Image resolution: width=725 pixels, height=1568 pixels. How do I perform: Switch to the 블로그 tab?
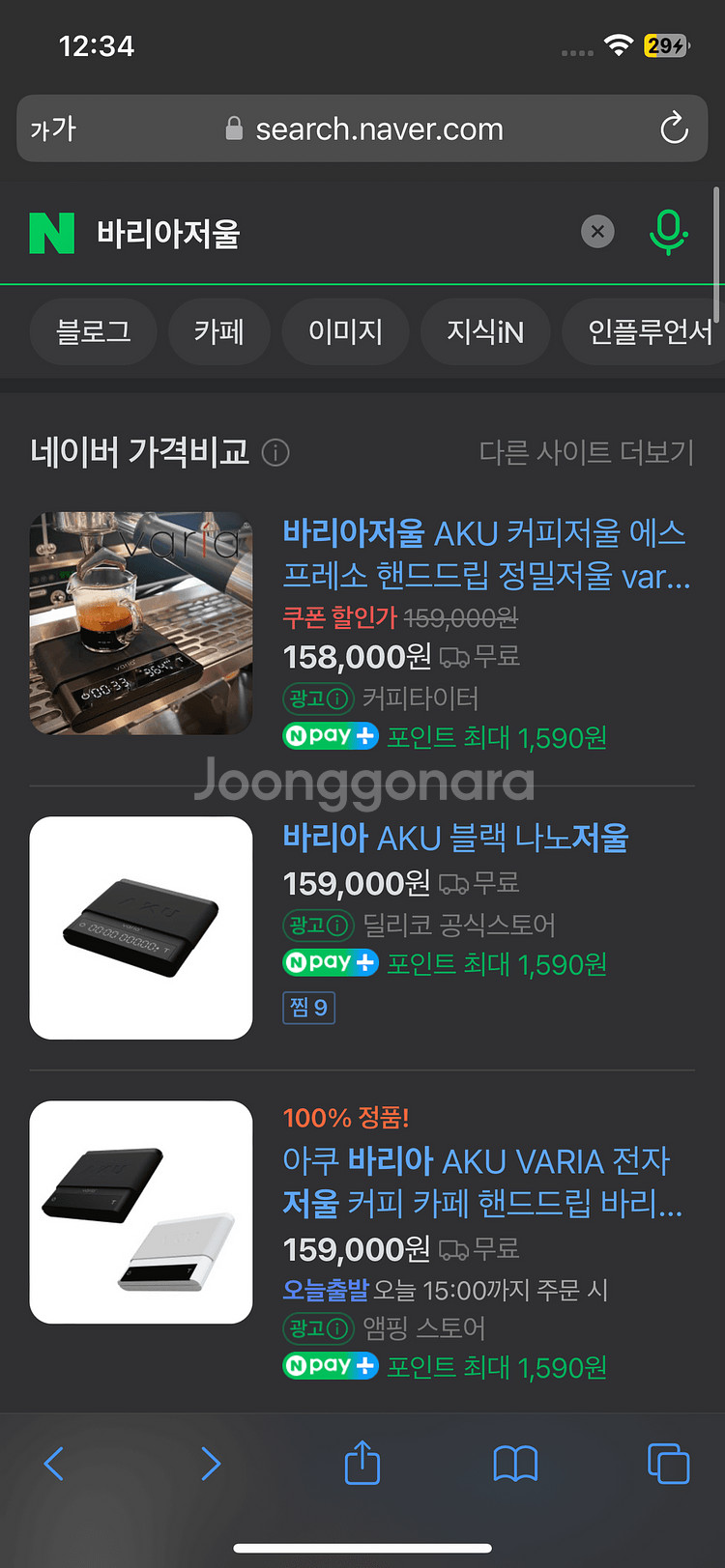pyautogui.click(x=93, y=331)
